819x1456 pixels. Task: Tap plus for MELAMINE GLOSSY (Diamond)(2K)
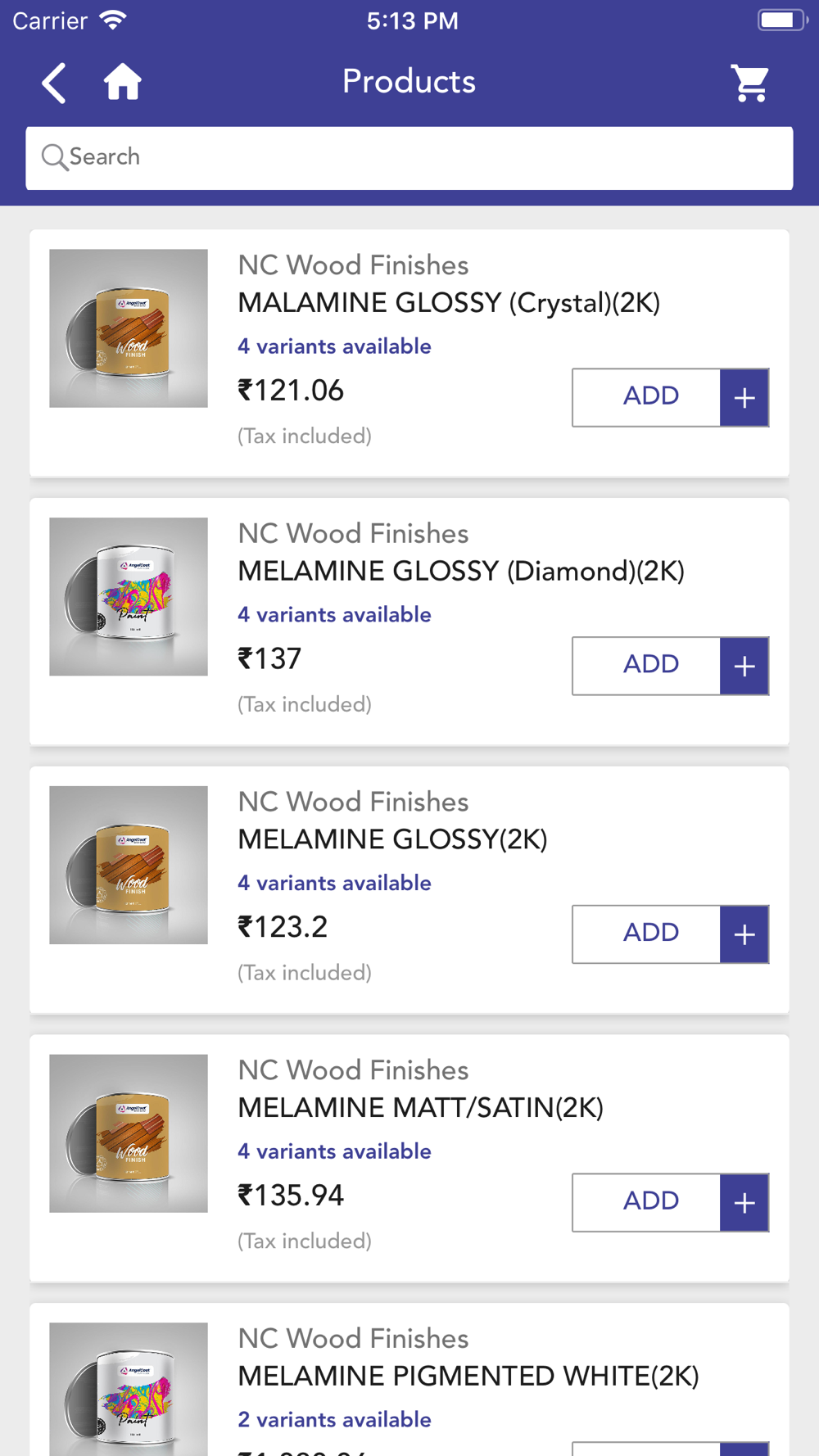coord(744,666)
